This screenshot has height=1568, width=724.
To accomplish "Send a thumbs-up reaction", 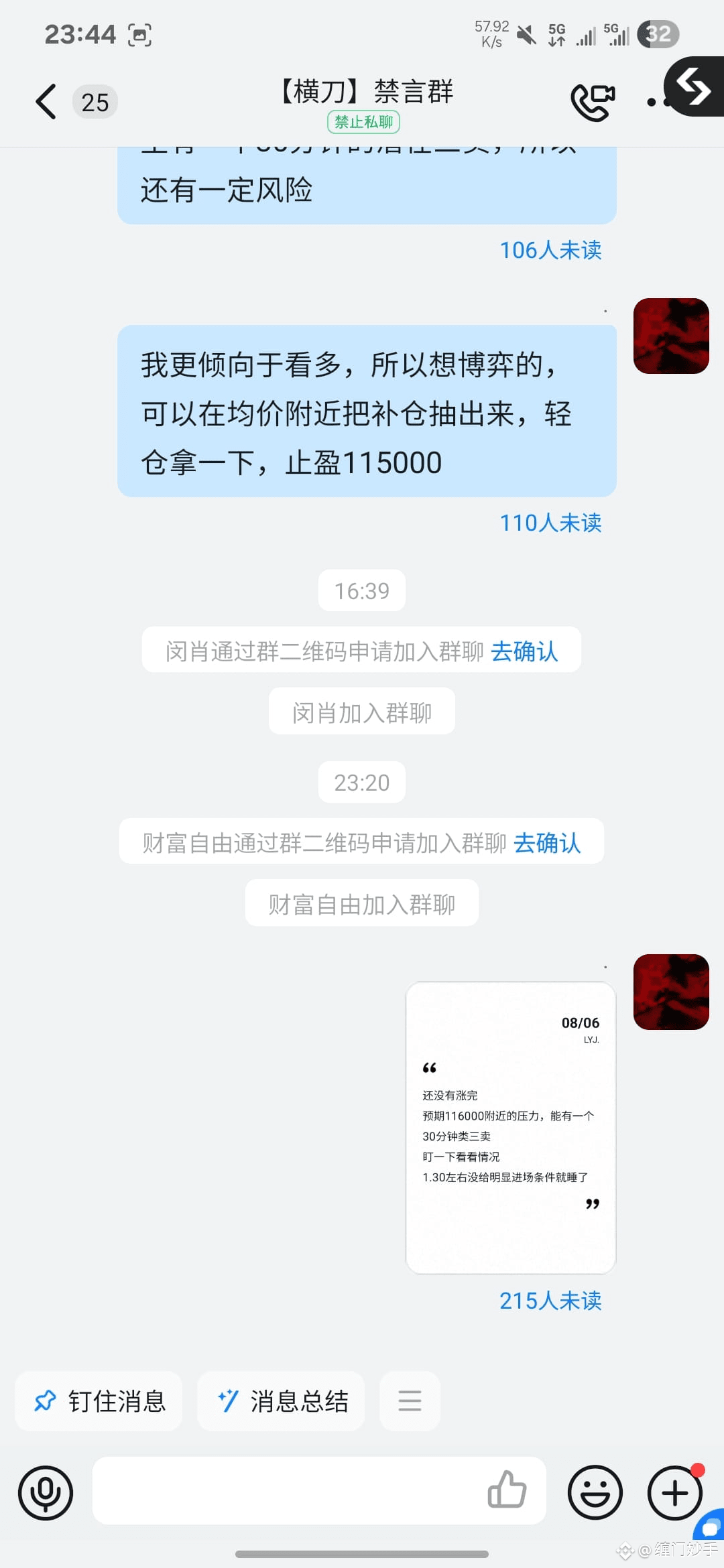I will click(x=507, y=1490).
